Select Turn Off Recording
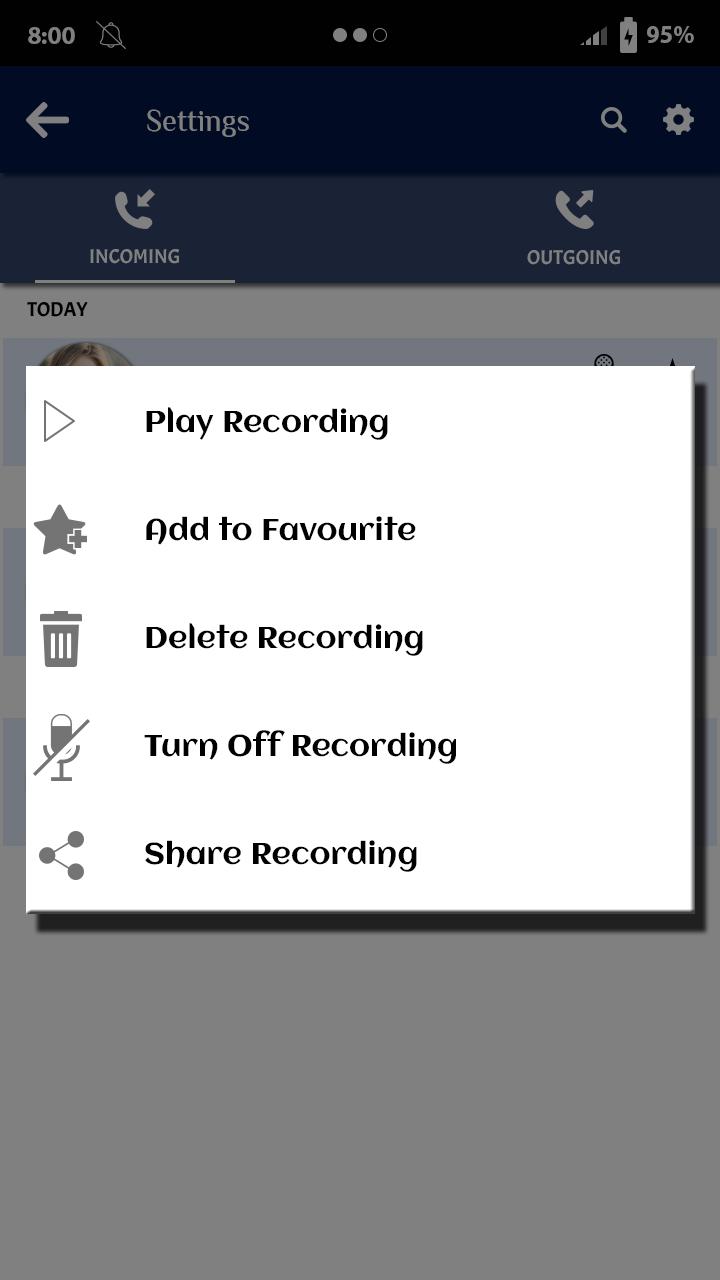 pyautogui.click(x=300, y=746)
